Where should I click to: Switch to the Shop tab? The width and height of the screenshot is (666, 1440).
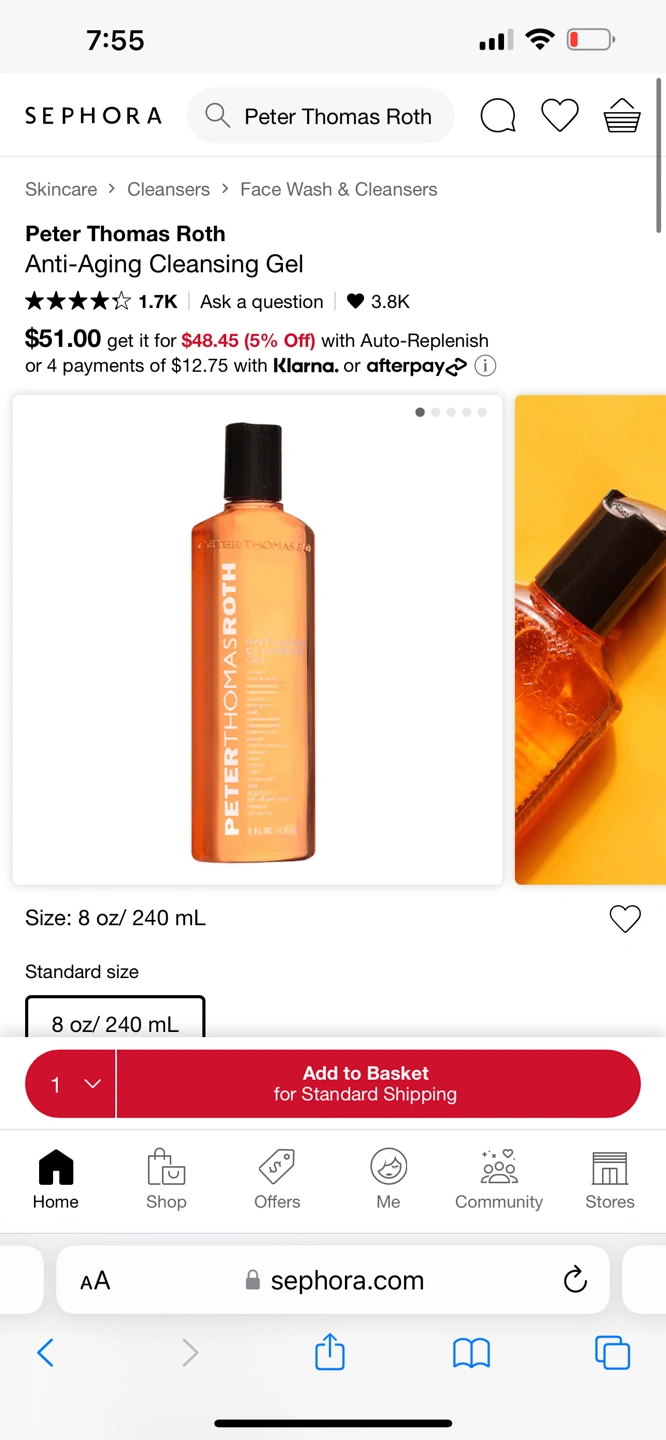166,1180
